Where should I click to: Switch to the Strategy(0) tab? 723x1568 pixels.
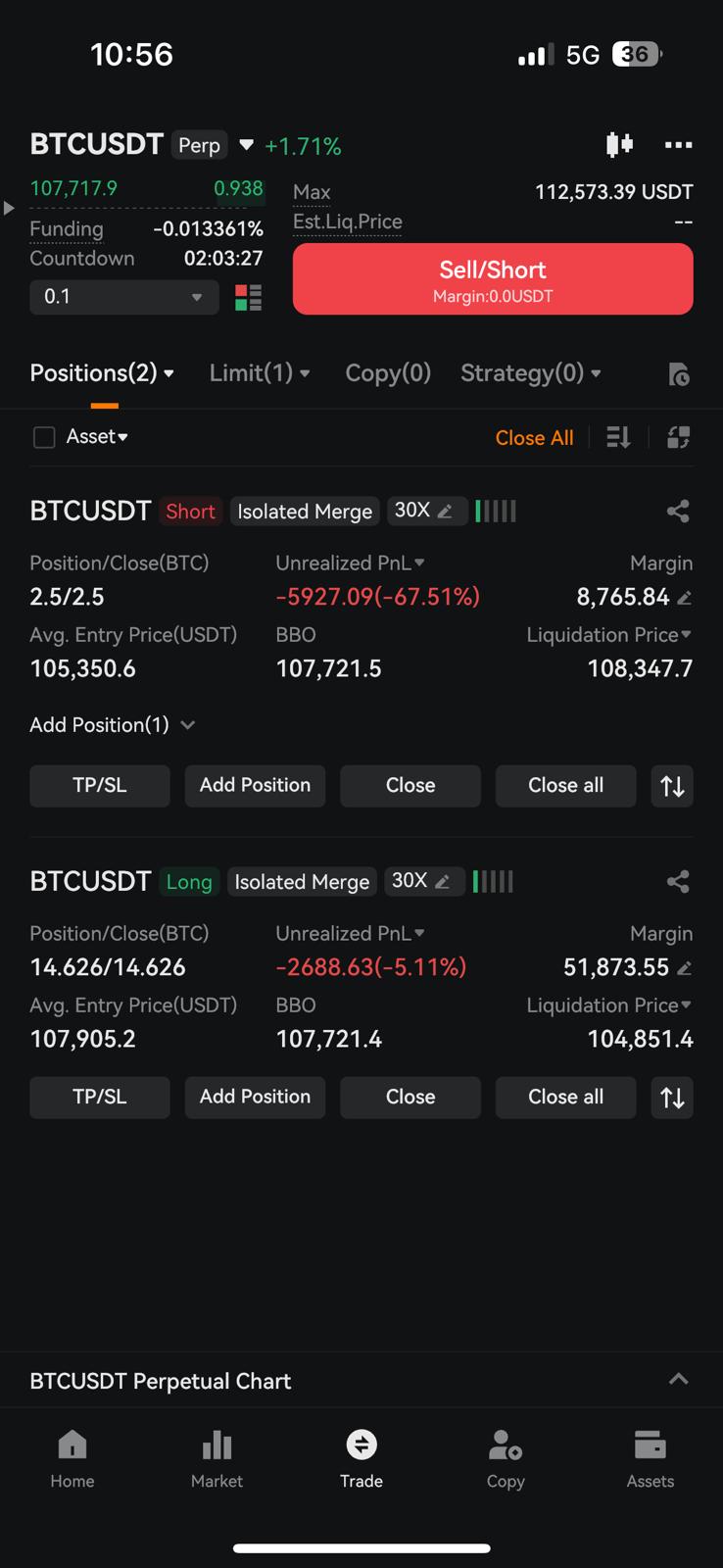point(531,372)
